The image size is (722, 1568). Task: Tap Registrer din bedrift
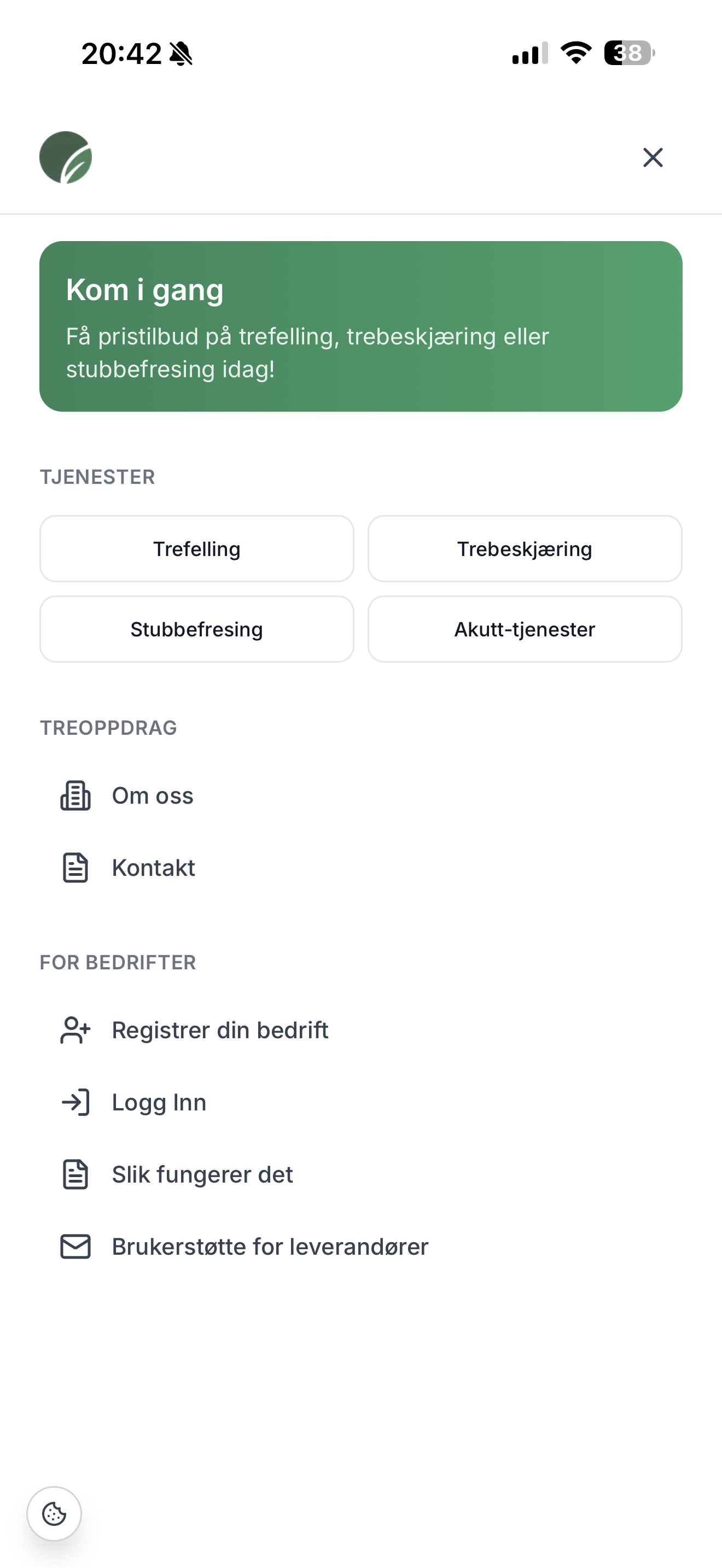(220, 1031)
